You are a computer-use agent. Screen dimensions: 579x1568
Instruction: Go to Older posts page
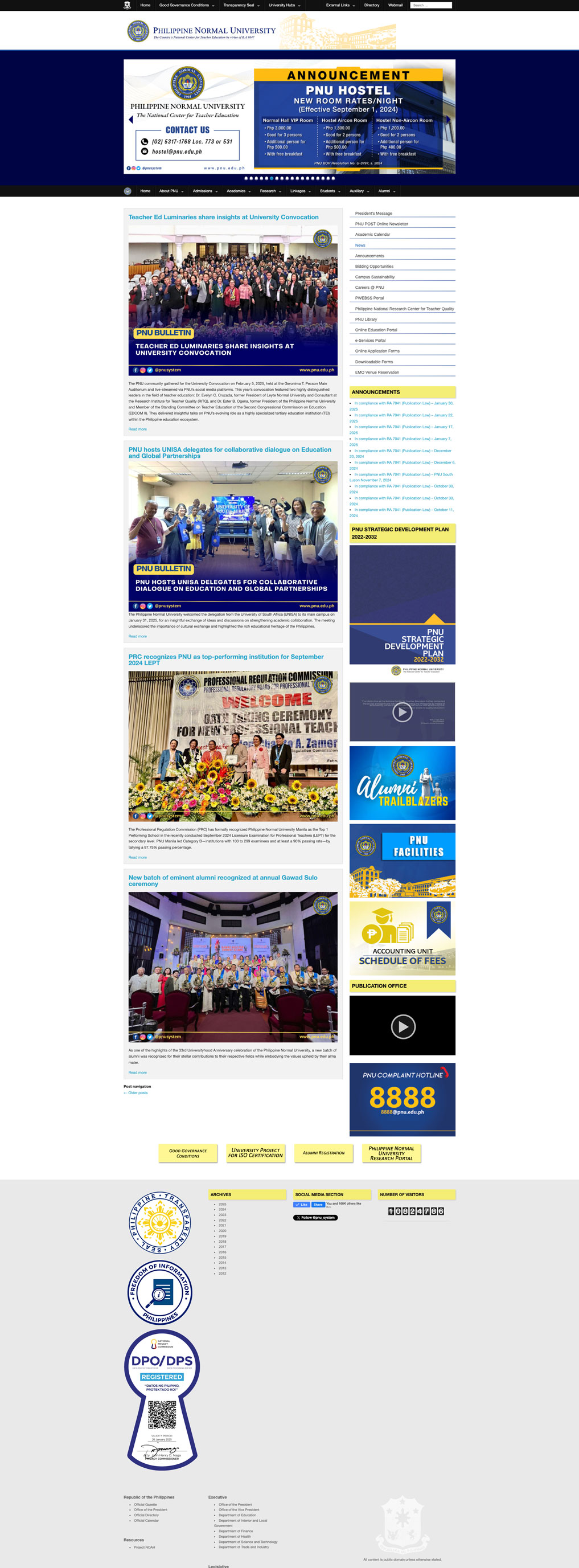click(x=135, y=1092)
